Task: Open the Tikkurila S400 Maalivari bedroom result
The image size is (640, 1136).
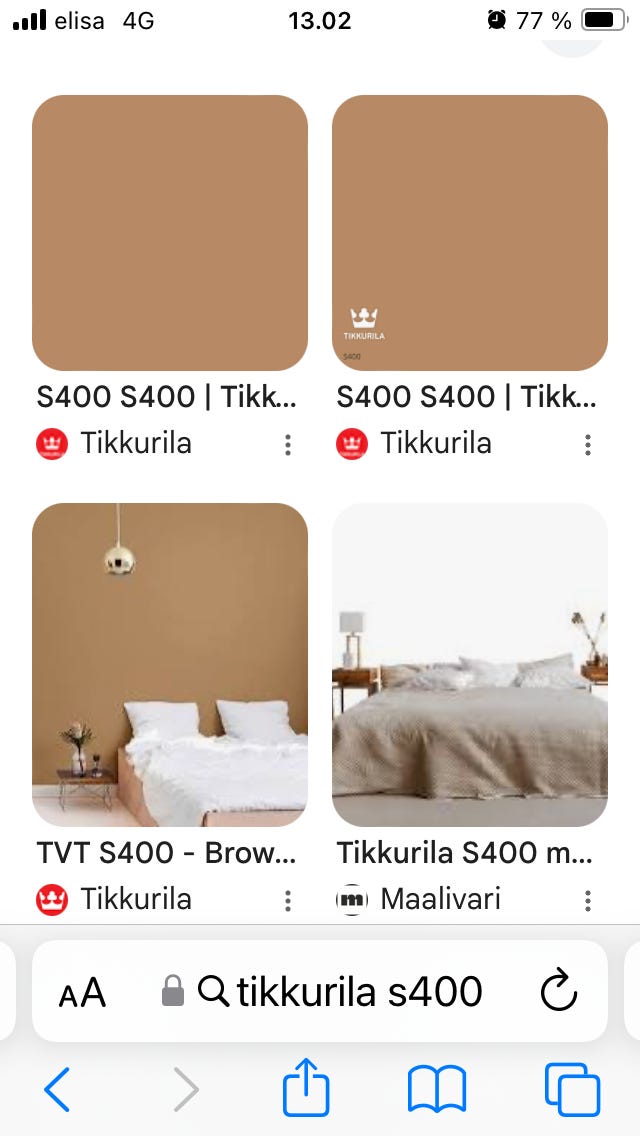Action: click(x=470, y=664)
